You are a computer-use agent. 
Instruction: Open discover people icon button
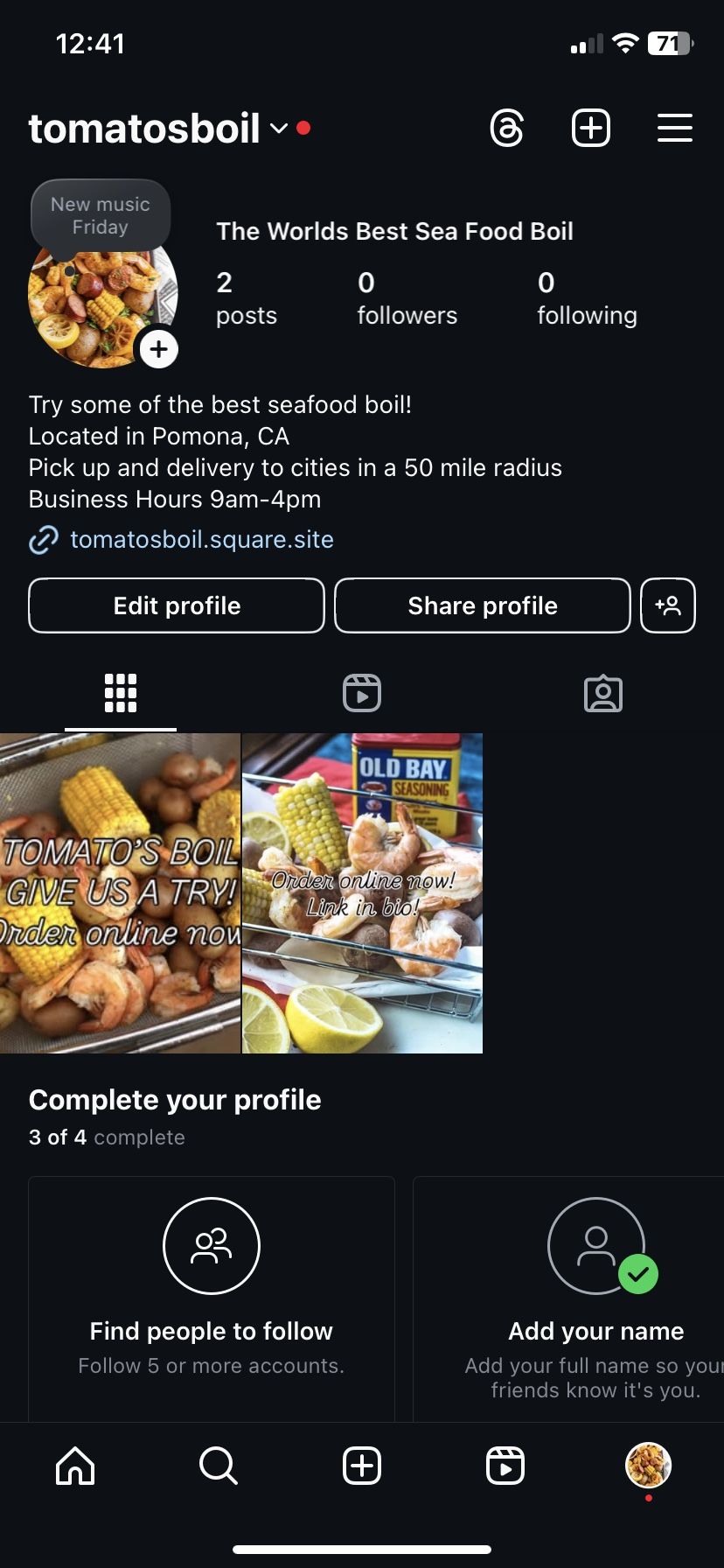click(668, 605)
